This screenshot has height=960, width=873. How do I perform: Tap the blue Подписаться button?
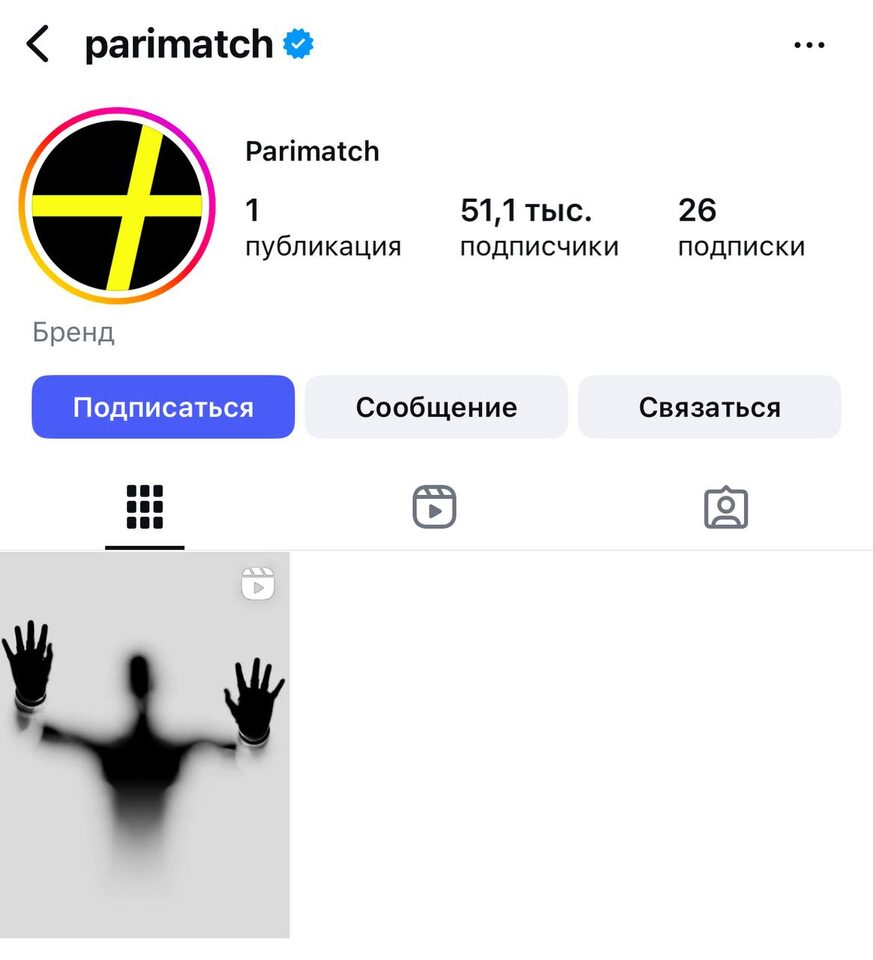click(163, 407)
